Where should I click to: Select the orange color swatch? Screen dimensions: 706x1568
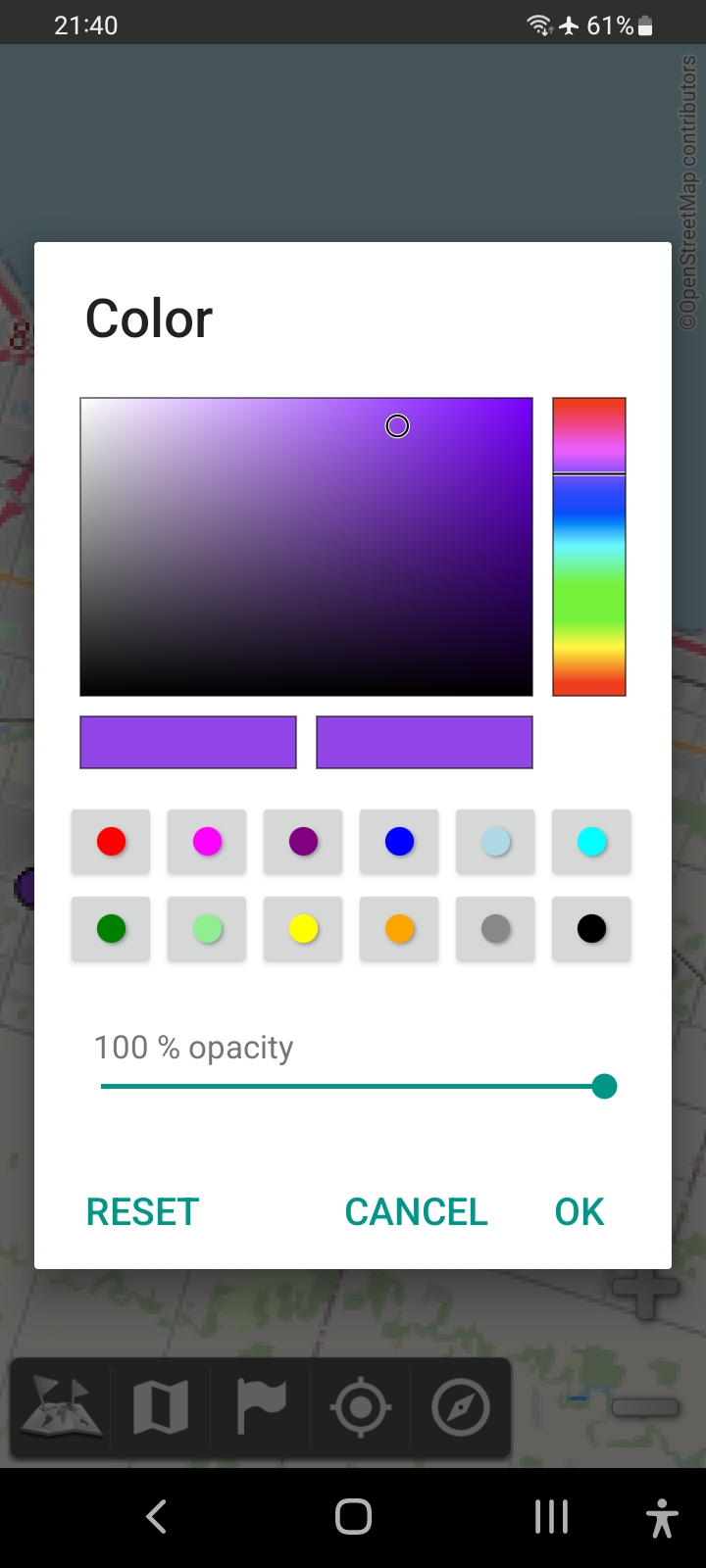tap(399, 928)
